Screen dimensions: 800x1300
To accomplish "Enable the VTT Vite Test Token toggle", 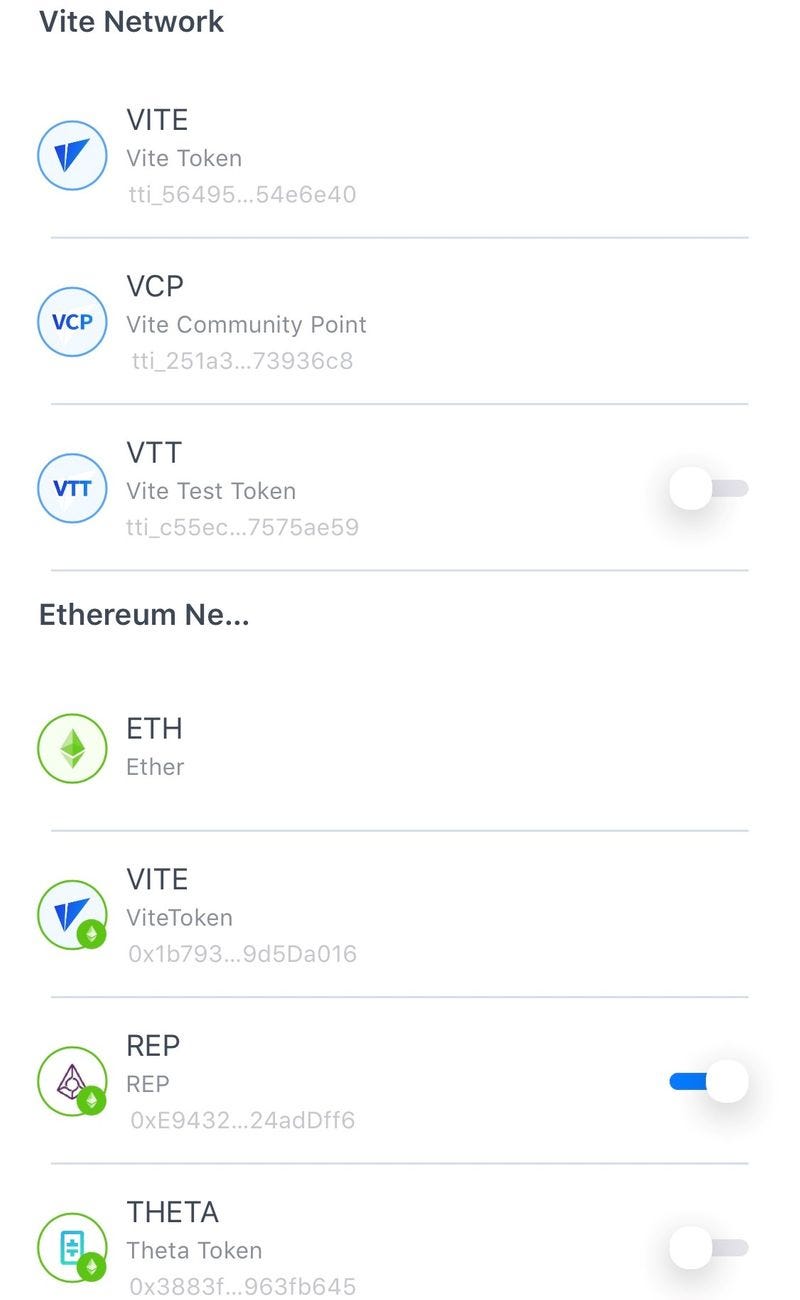I will (710, 488).
